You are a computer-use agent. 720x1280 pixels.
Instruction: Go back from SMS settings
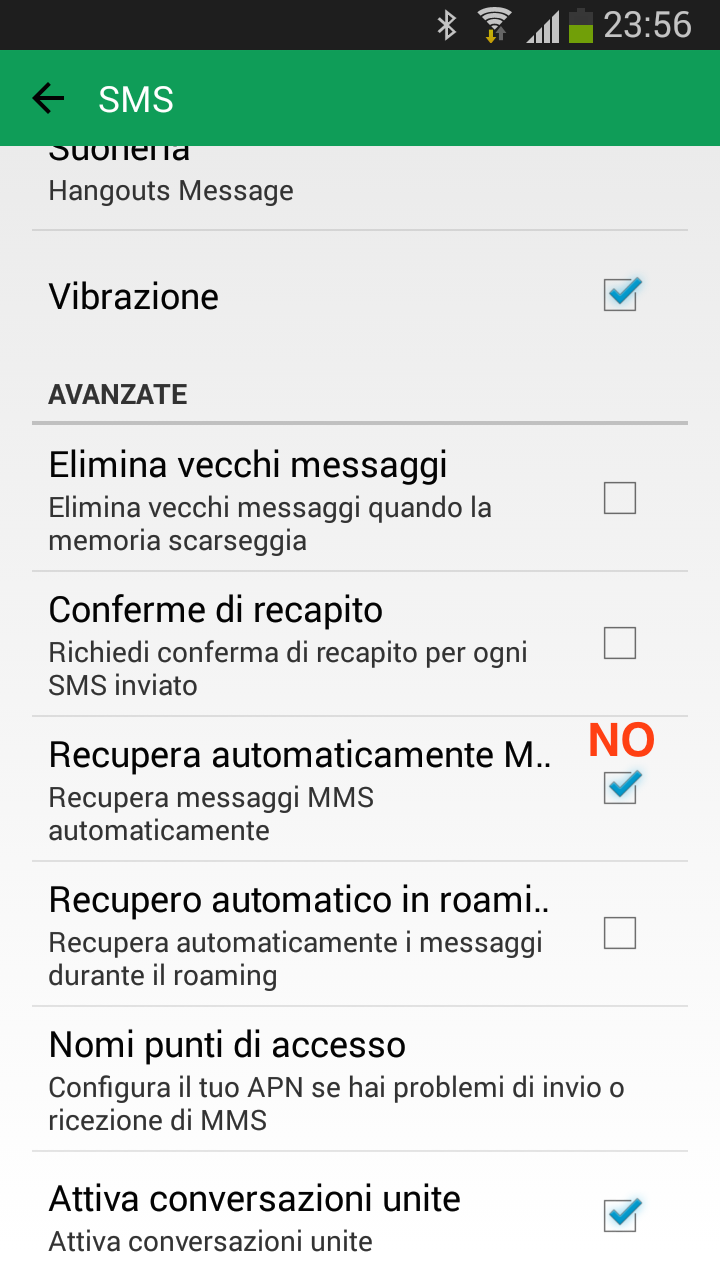(x=47, y=98)
